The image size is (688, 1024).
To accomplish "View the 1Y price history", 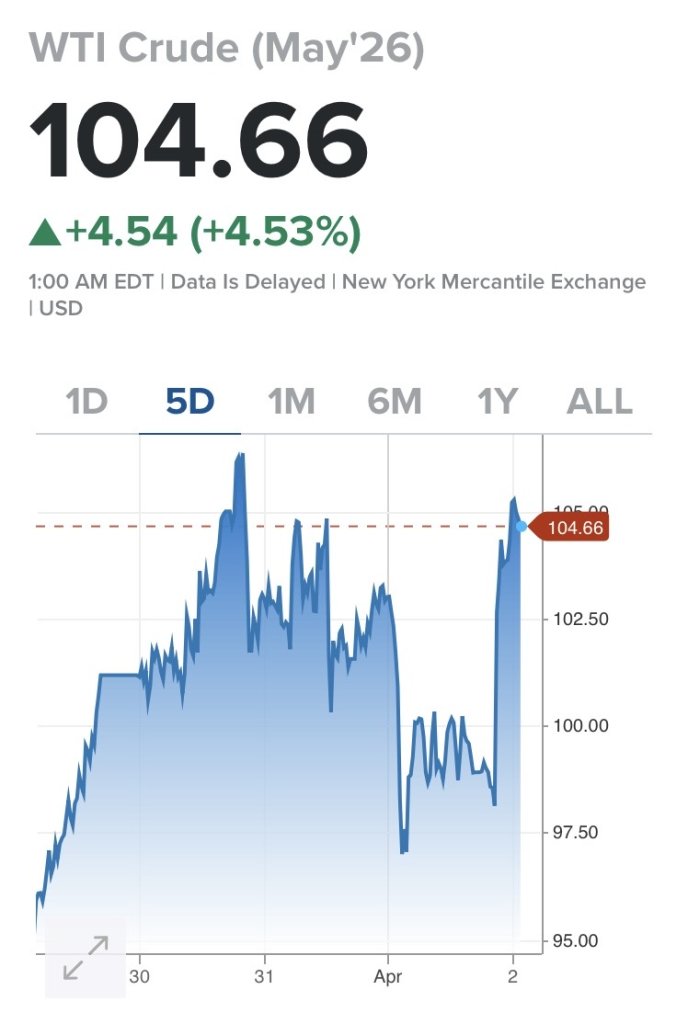I will click(497, 402).
